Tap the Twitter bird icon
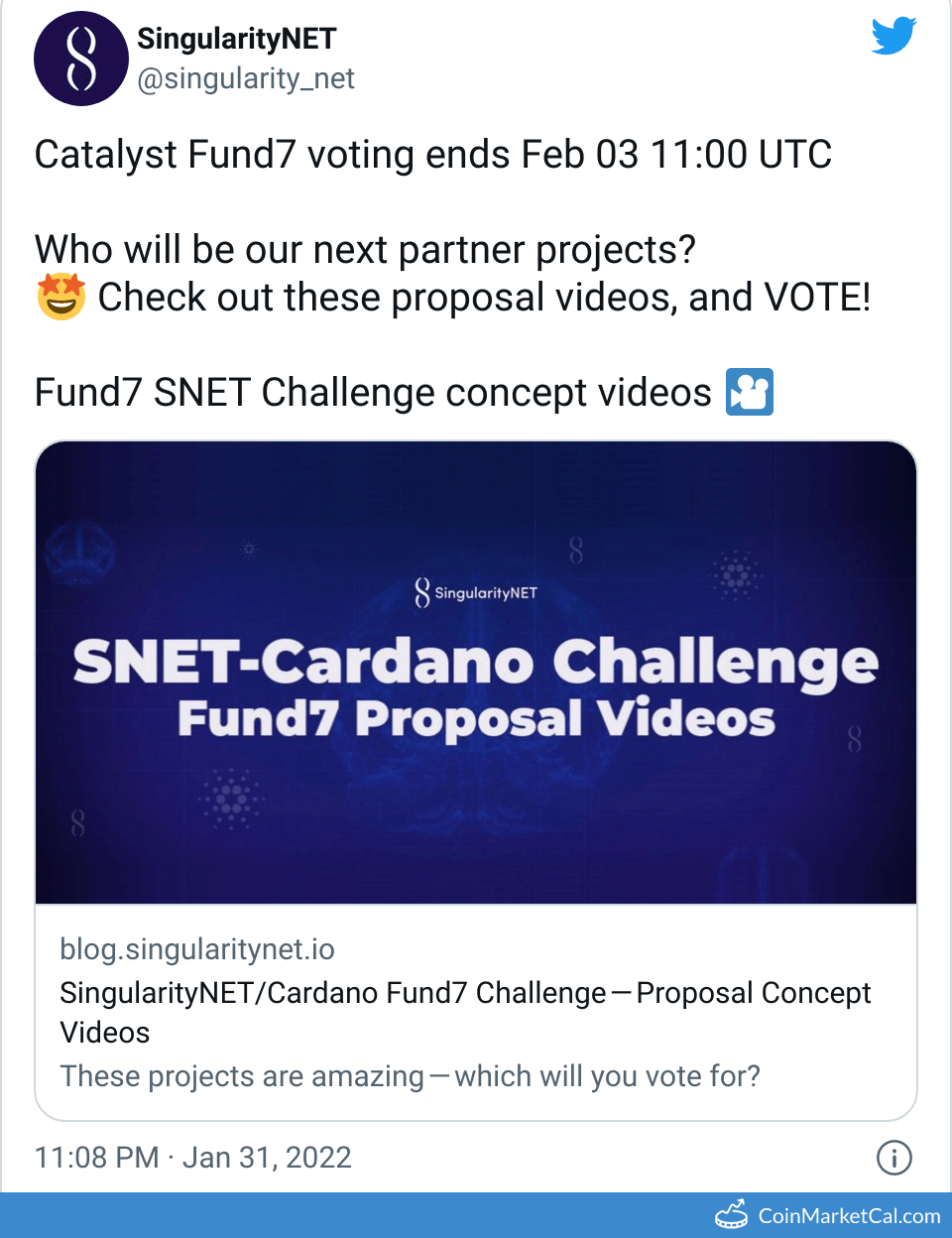Image resolution: width=952 pixels, height=1238 pixels. coord(892,37)
